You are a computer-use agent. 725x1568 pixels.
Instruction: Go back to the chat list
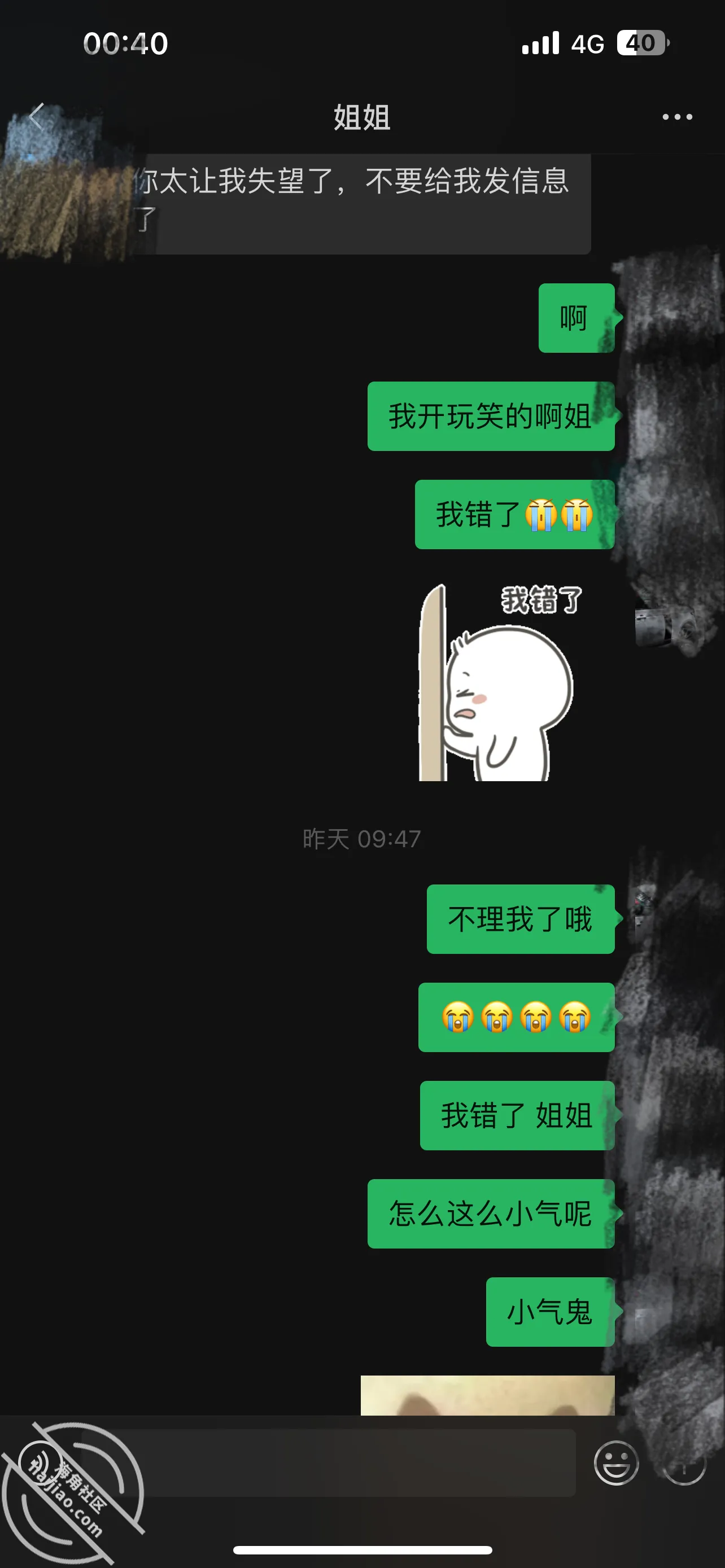pyautogui.click(x=37, y=117)
